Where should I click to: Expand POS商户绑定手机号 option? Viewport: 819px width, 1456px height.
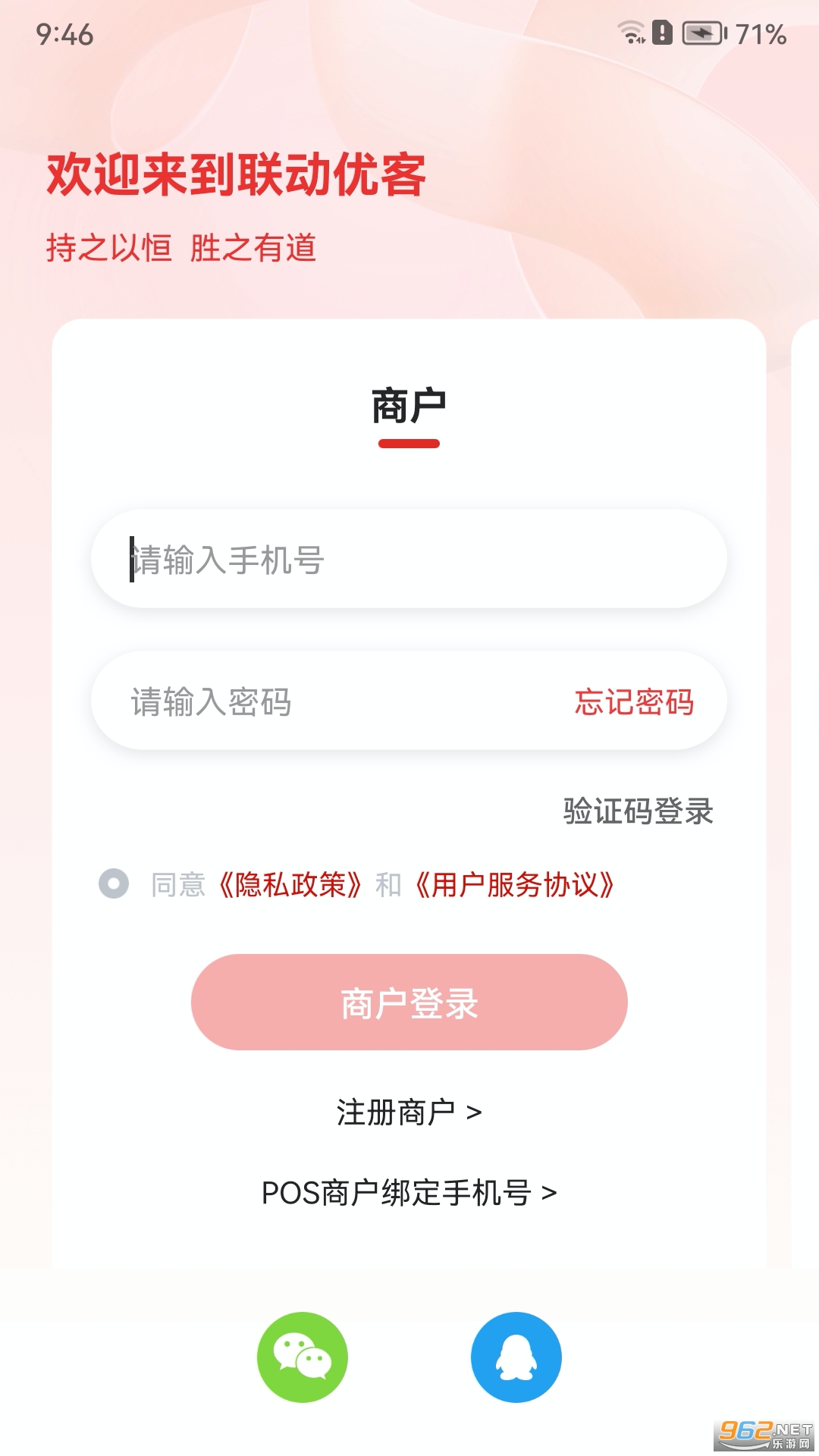(x=408, y=1193)
